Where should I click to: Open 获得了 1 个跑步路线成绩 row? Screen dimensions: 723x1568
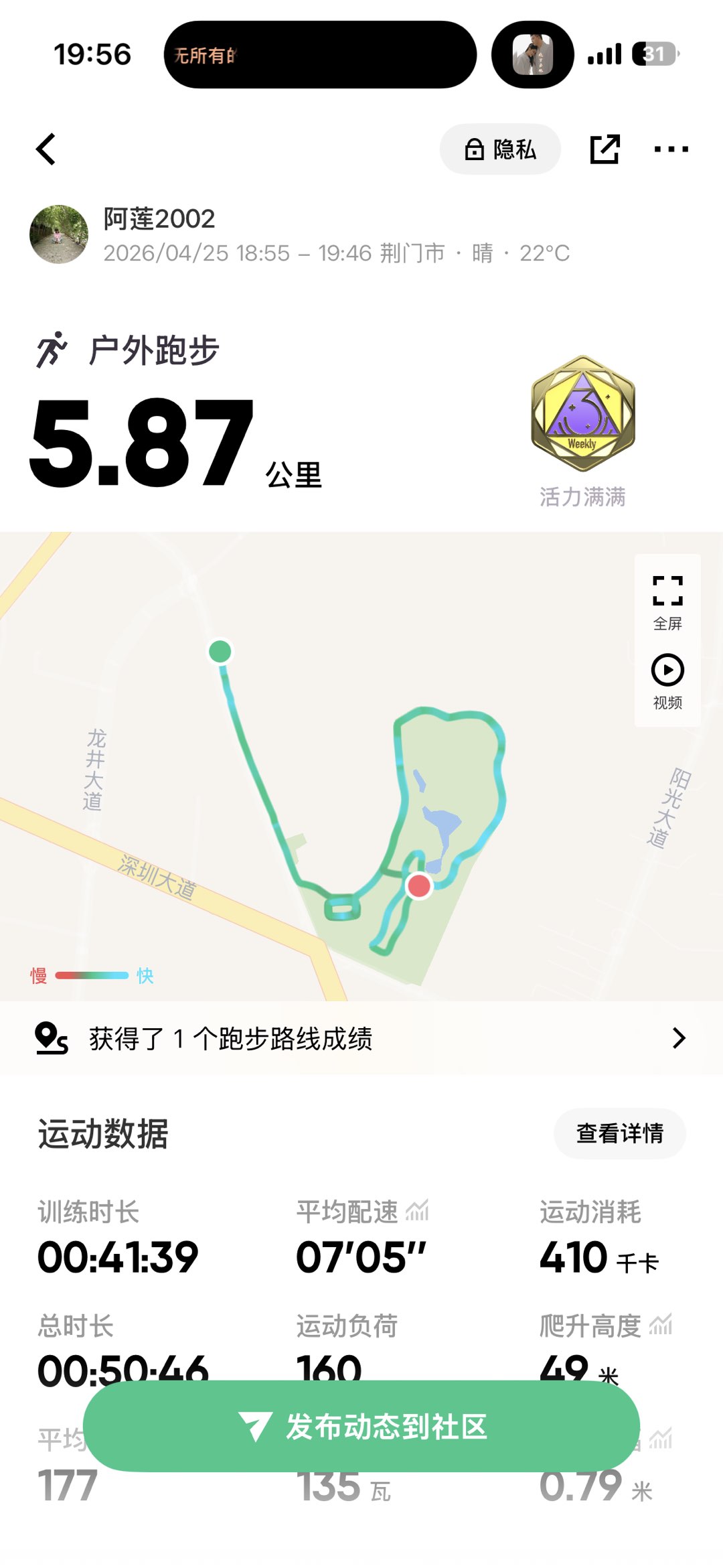pyautogui.click(x=361, y=1038)
